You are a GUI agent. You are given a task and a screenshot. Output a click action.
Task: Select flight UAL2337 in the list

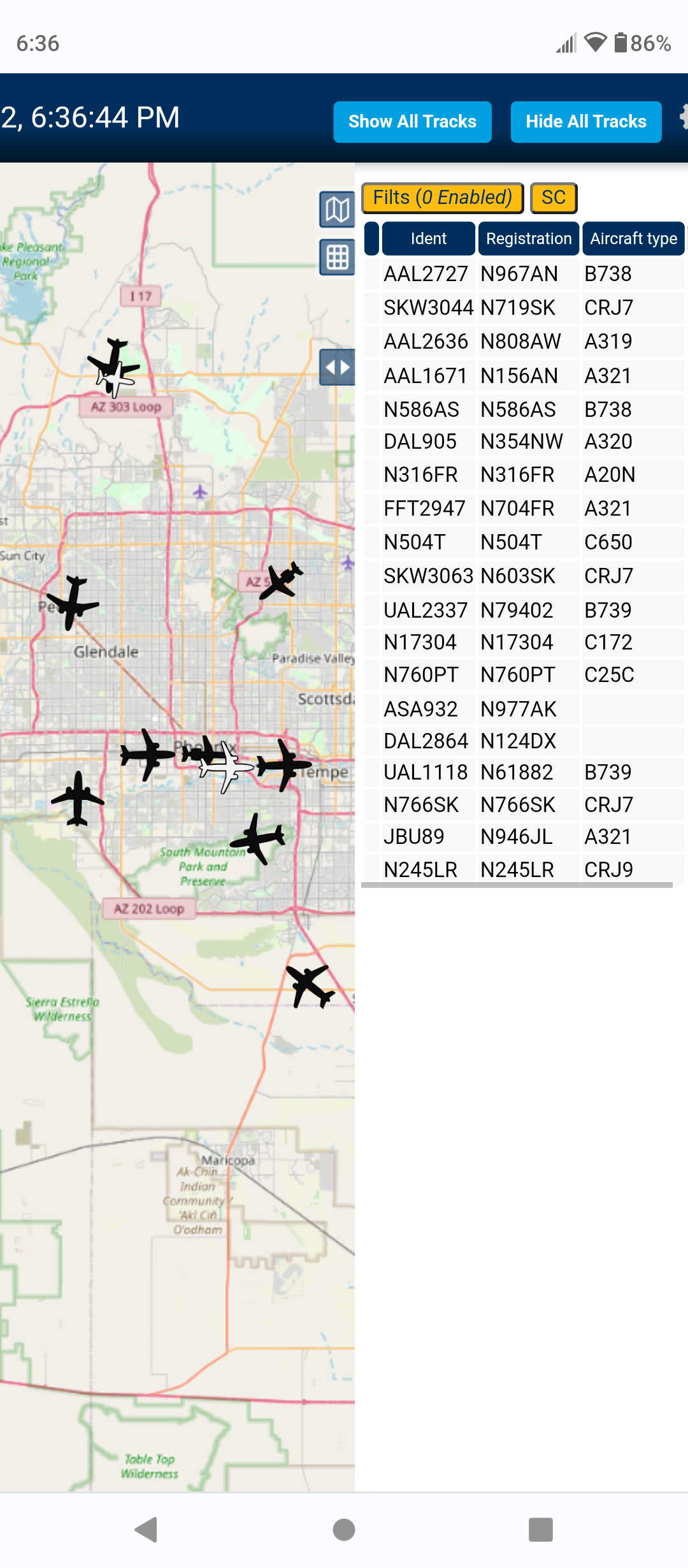(x=524, y=611)
